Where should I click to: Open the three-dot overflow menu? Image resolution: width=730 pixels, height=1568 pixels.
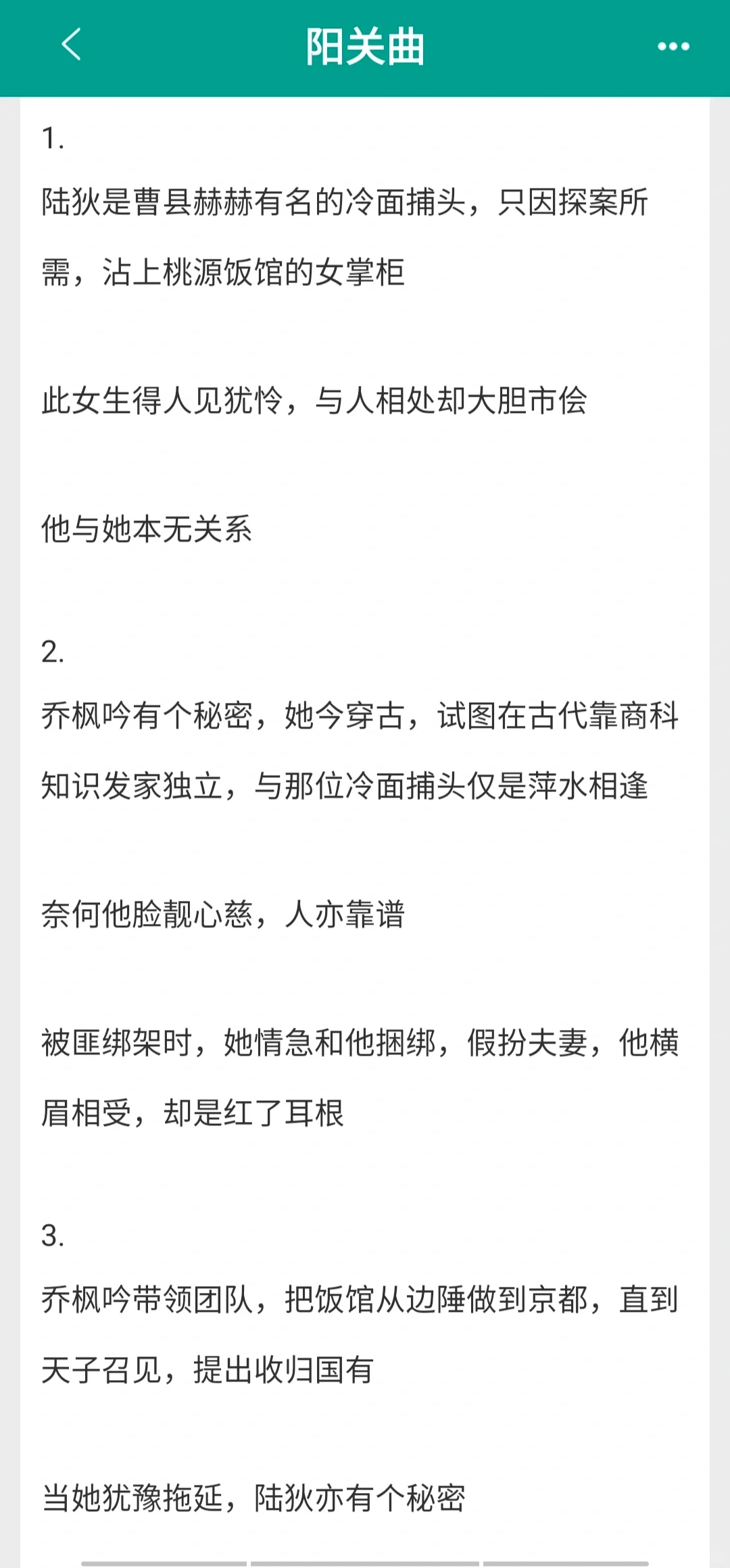pos(673,46)
